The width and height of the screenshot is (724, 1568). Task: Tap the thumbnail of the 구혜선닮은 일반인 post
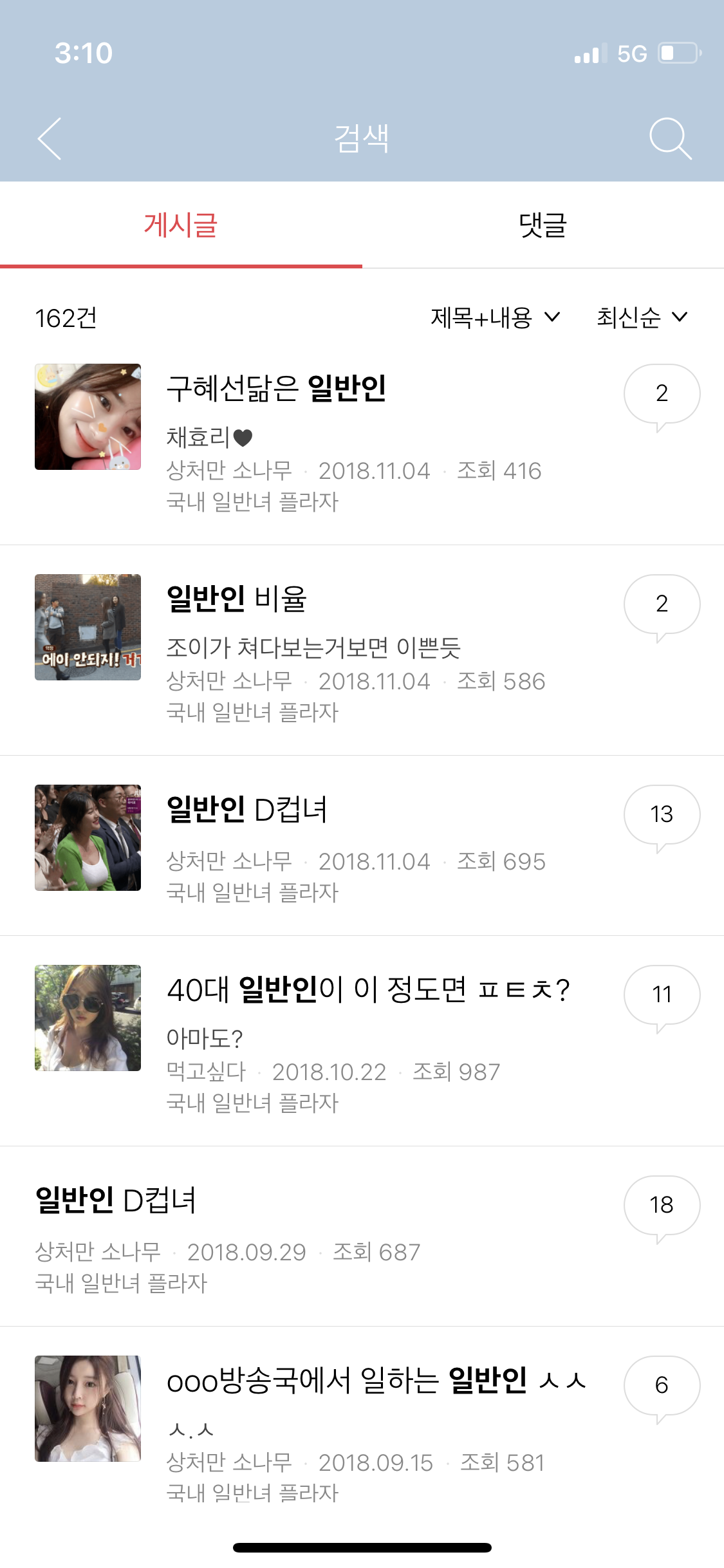[x=88, y=417]
